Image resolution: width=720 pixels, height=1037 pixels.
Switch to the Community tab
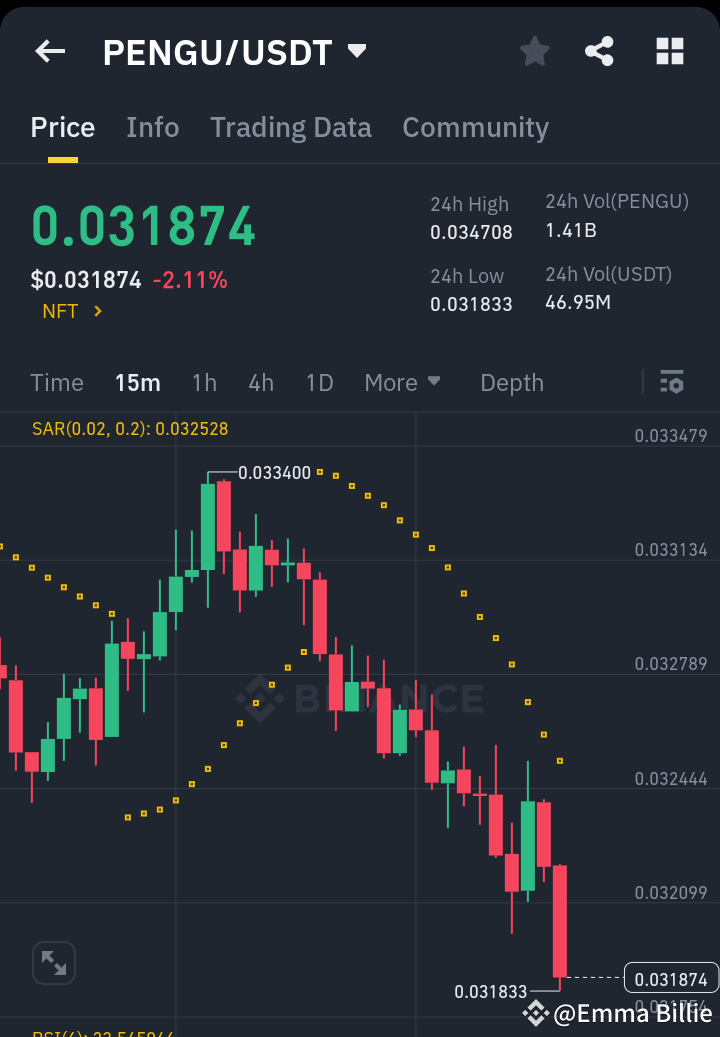[475, 127]
